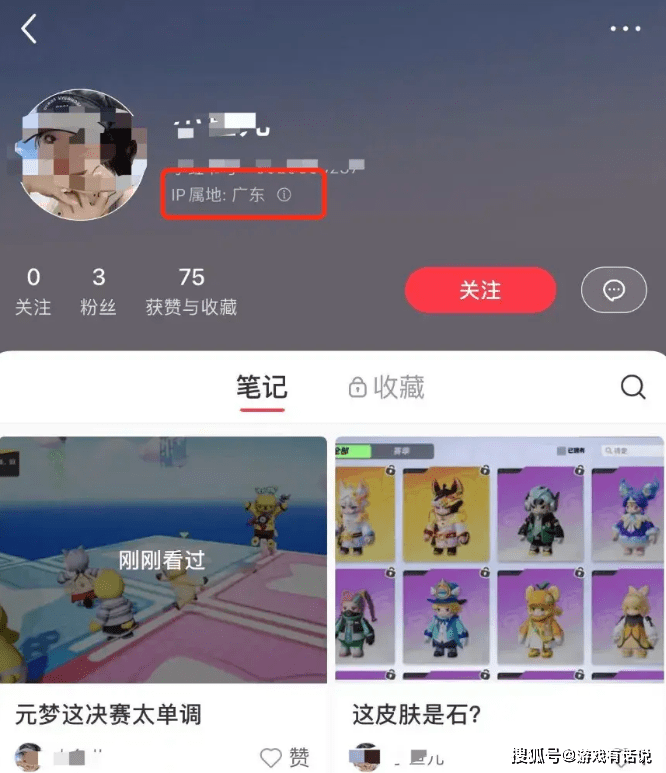Open the private message chat bubble
The image size is (666, 773).
click(x=614, y=290)
